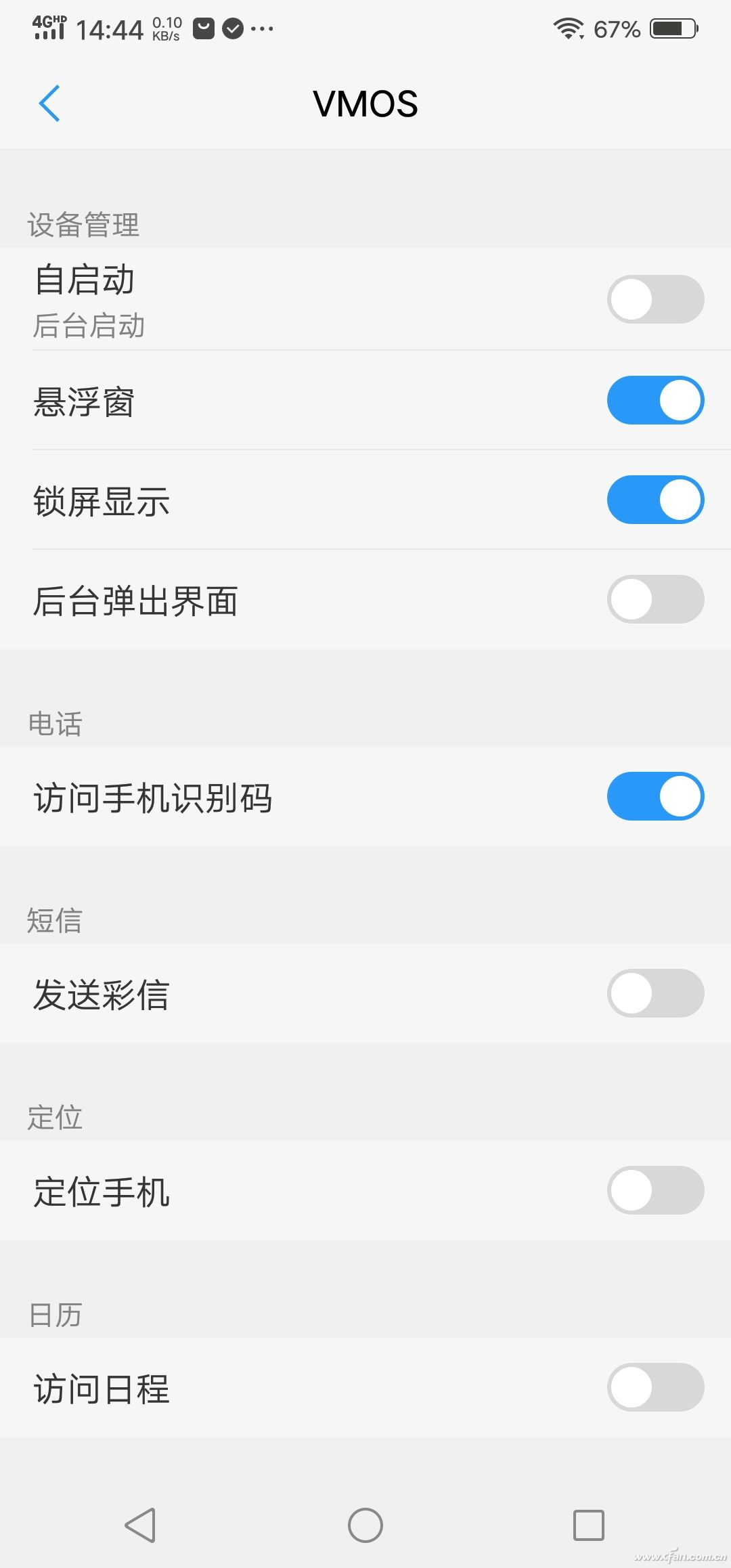Tap the 自启动 row label text

(x=85, y=280)
